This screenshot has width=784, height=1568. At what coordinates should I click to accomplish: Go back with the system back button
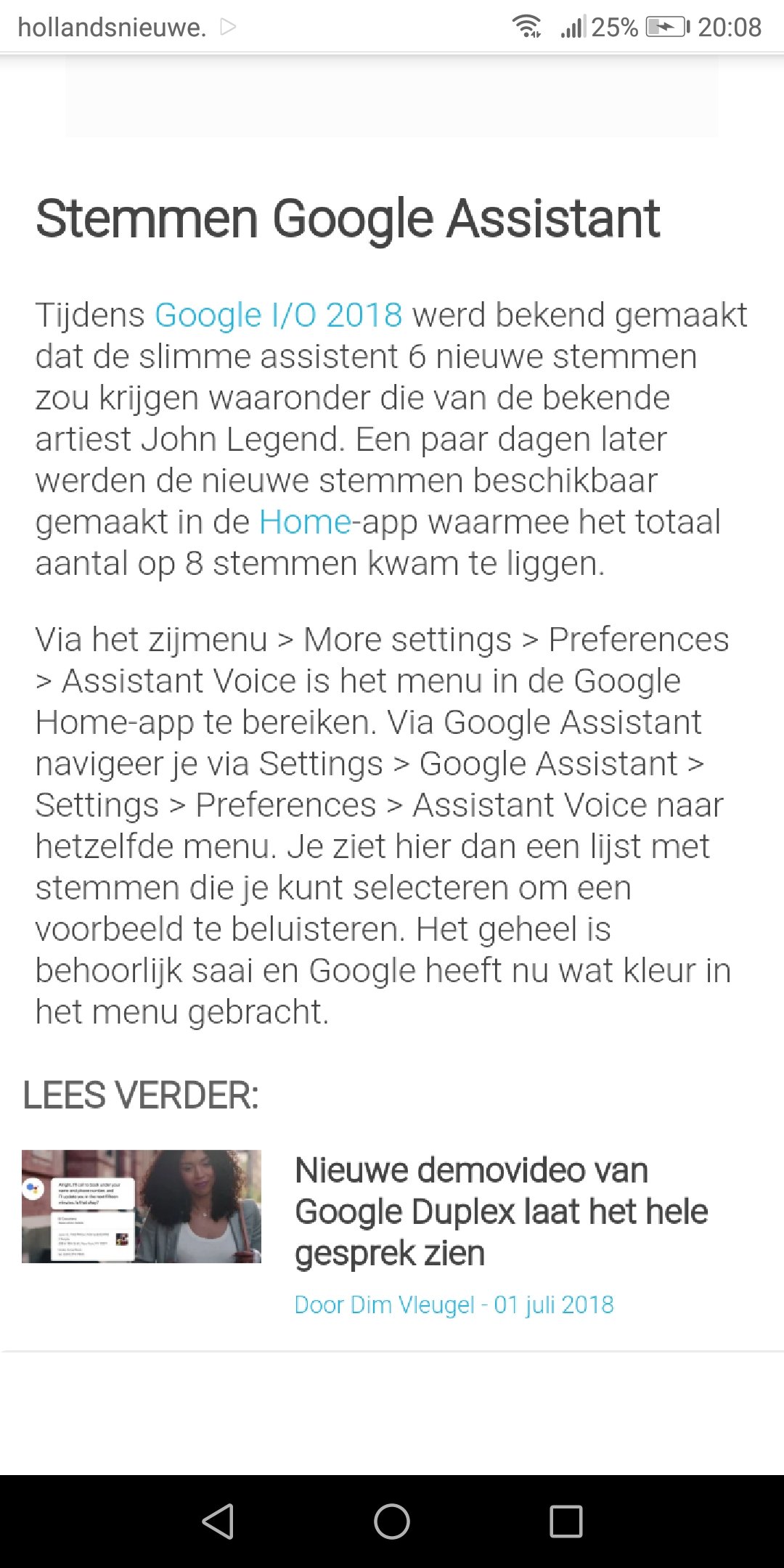pyautogui.click(x=218, y=1521)
